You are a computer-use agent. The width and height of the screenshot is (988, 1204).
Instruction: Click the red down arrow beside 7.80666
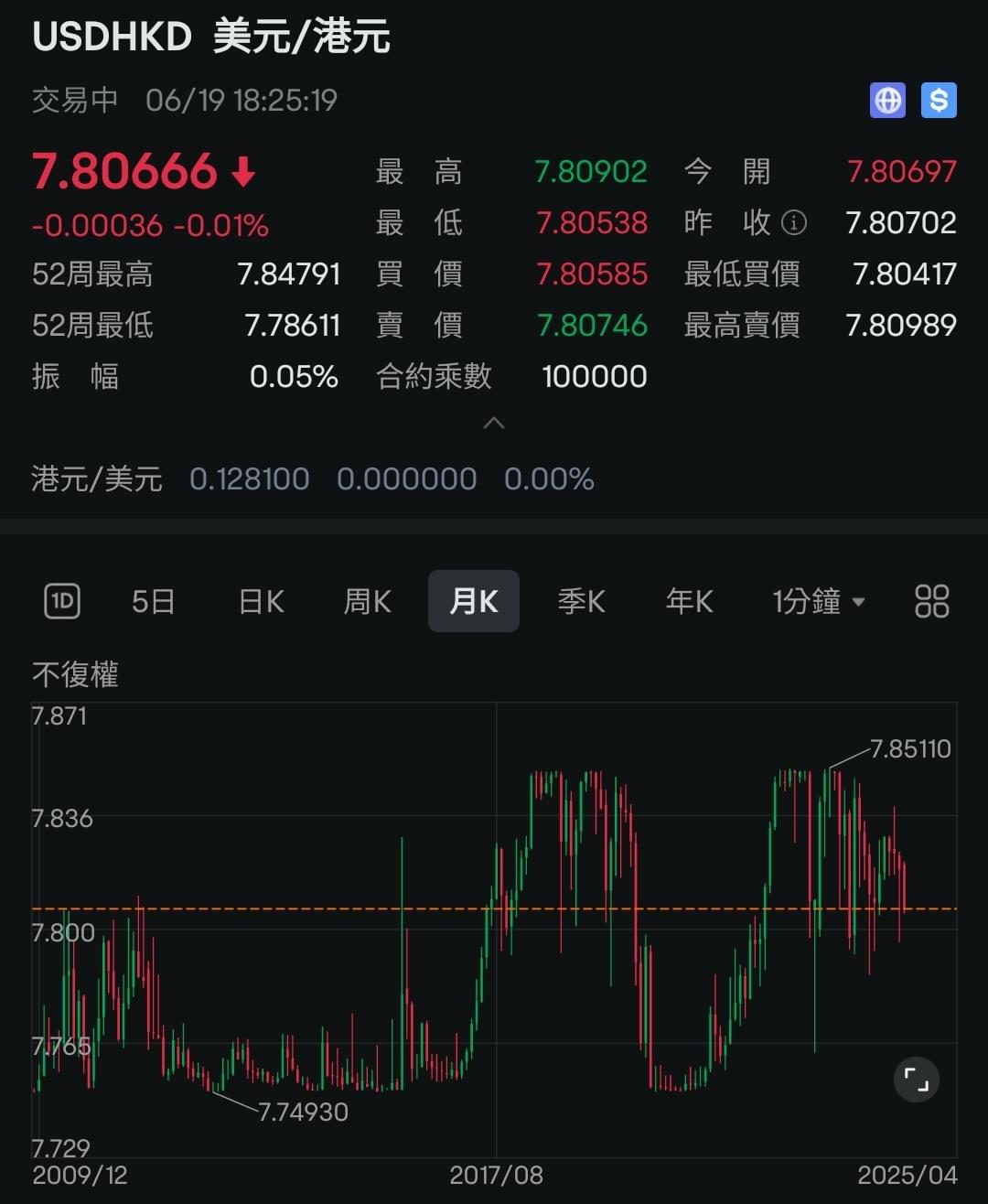tap(242, 170)
